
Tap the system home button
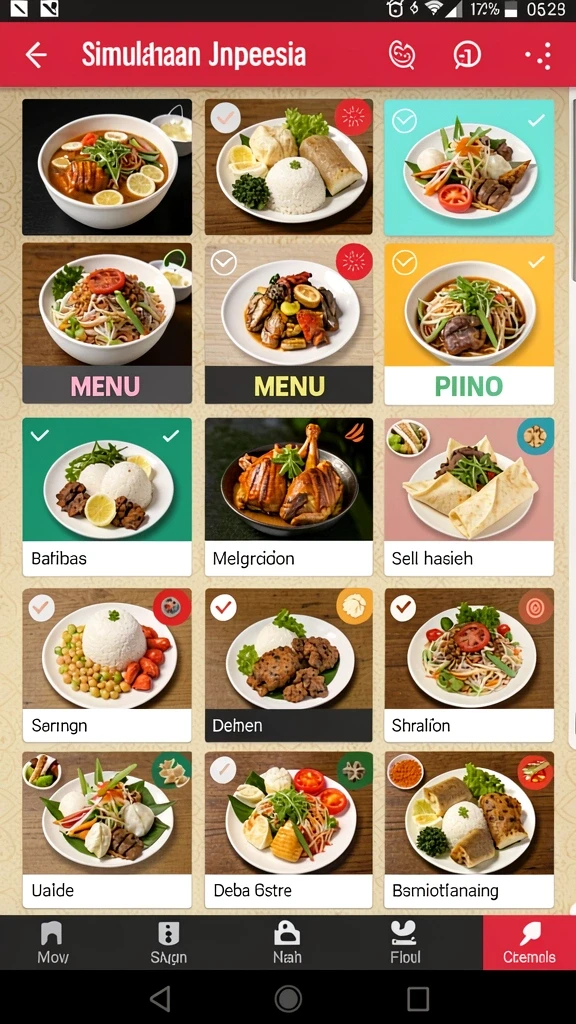click(288, 999)
